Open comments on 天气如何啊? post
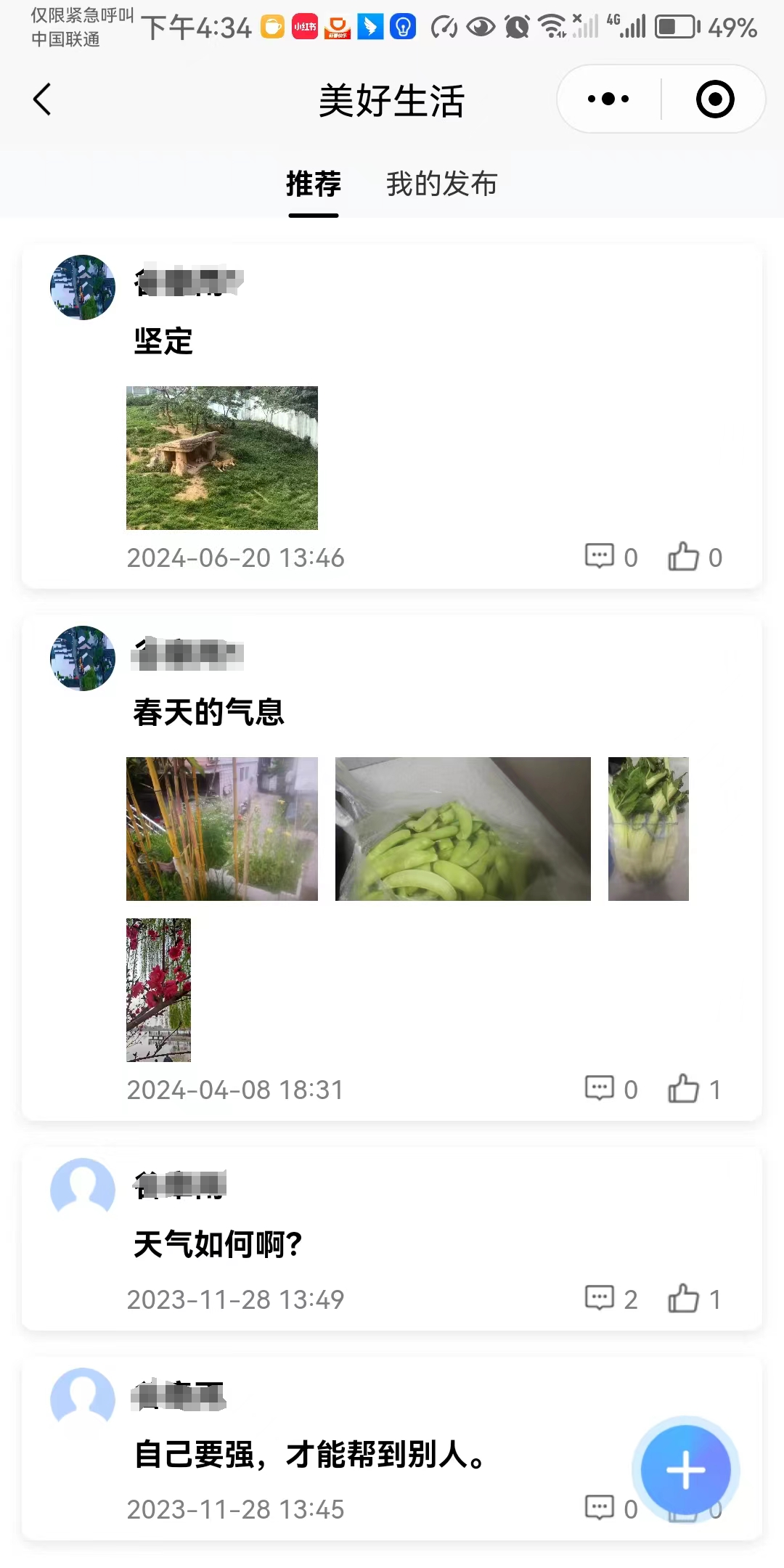The height and width of the screenshot is (1568, 784). pyautogui.click(x=600, y=1298)
